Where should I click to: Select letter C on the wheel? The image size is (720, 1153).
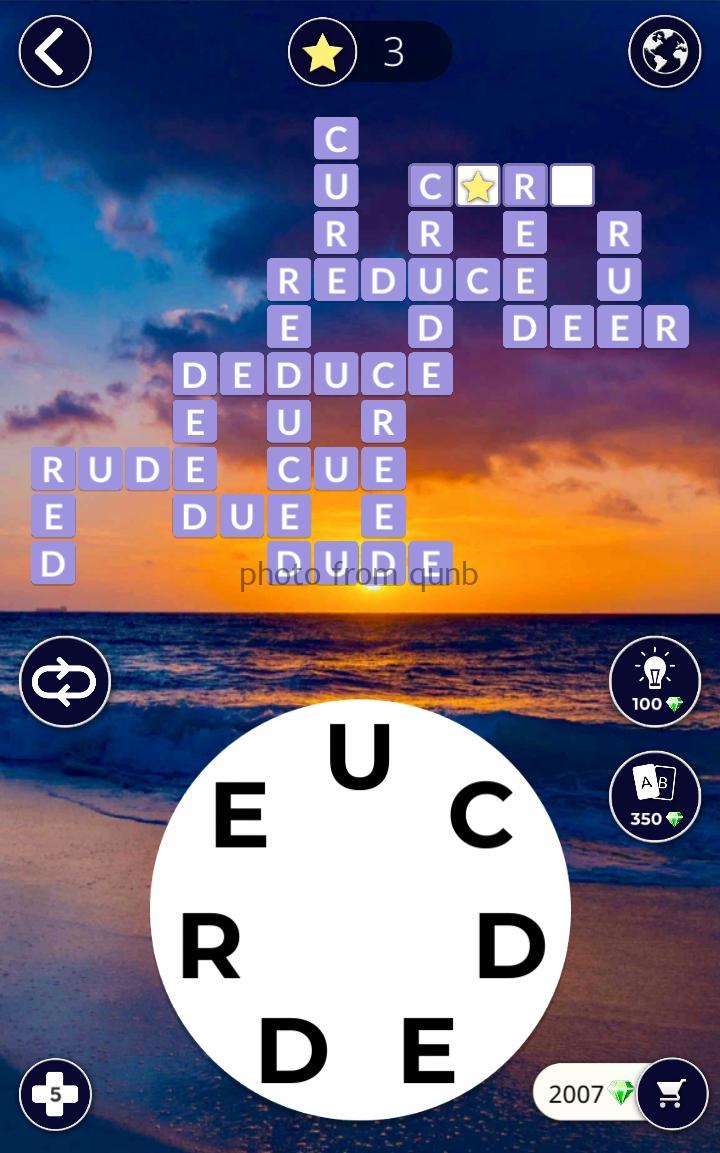point(481,815)
